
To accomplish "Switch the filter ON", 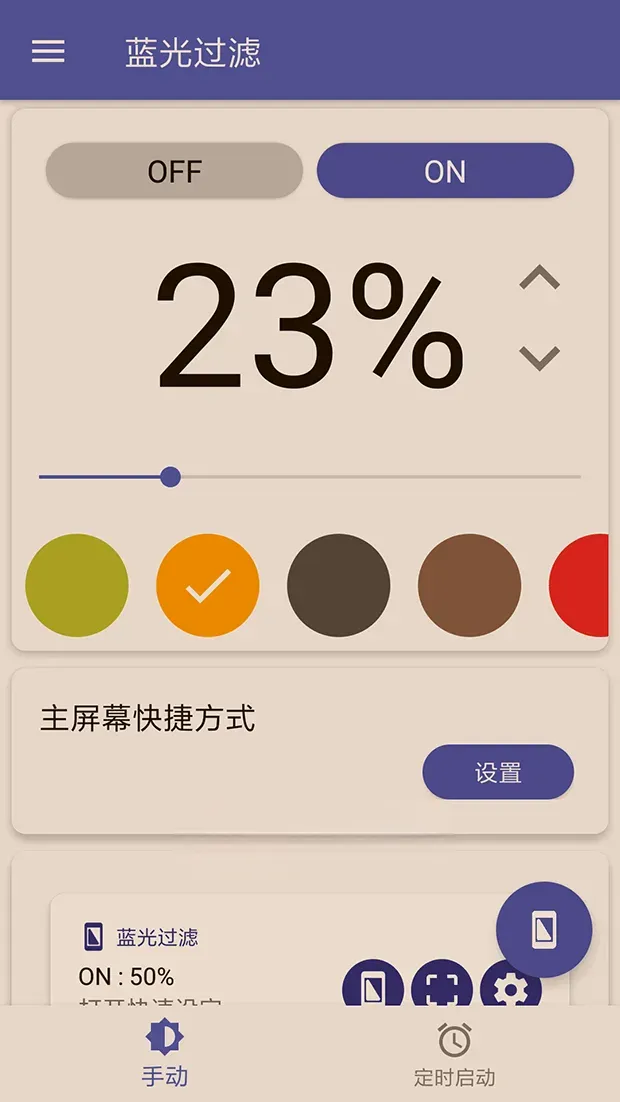I will click(x=445, y=171).
